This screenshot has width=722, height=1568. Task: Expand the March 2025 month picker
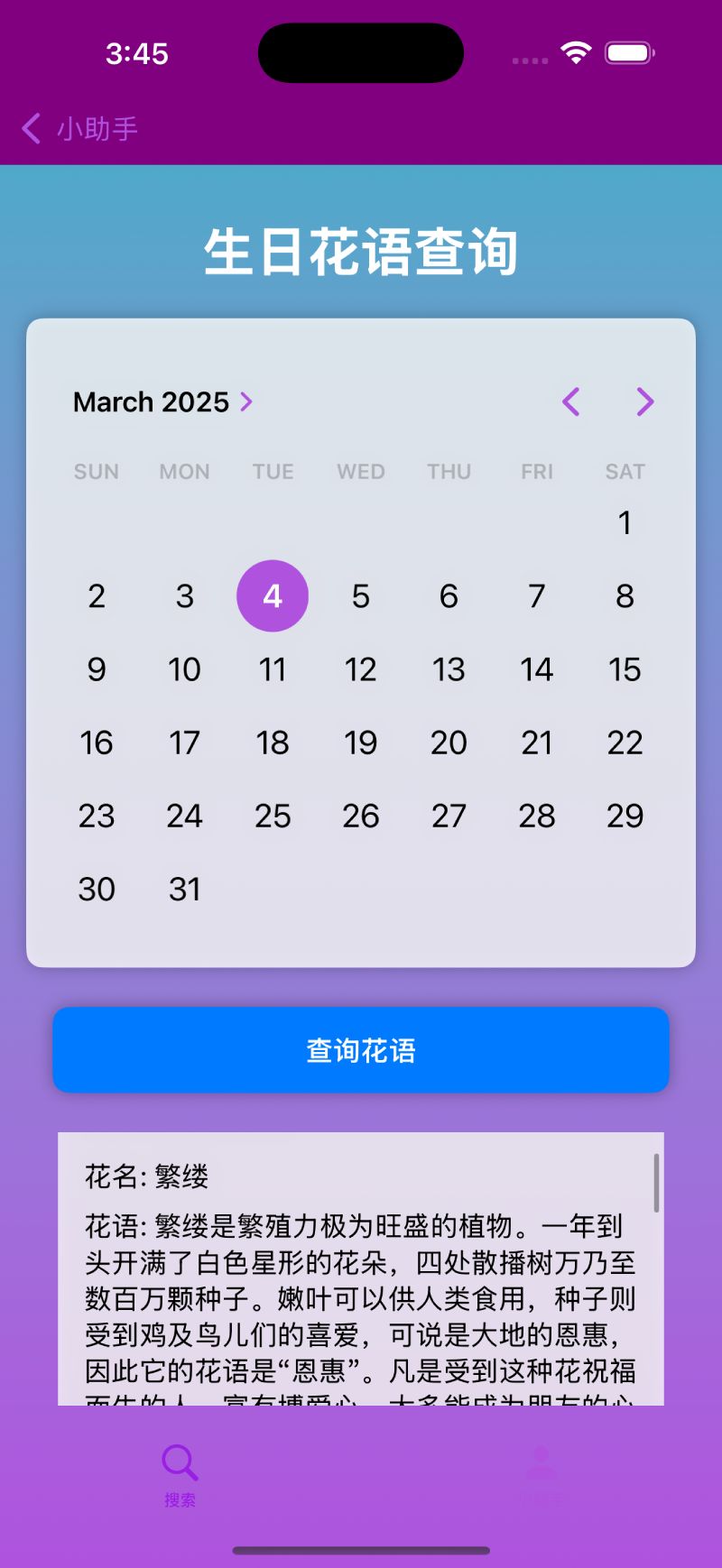163,402
